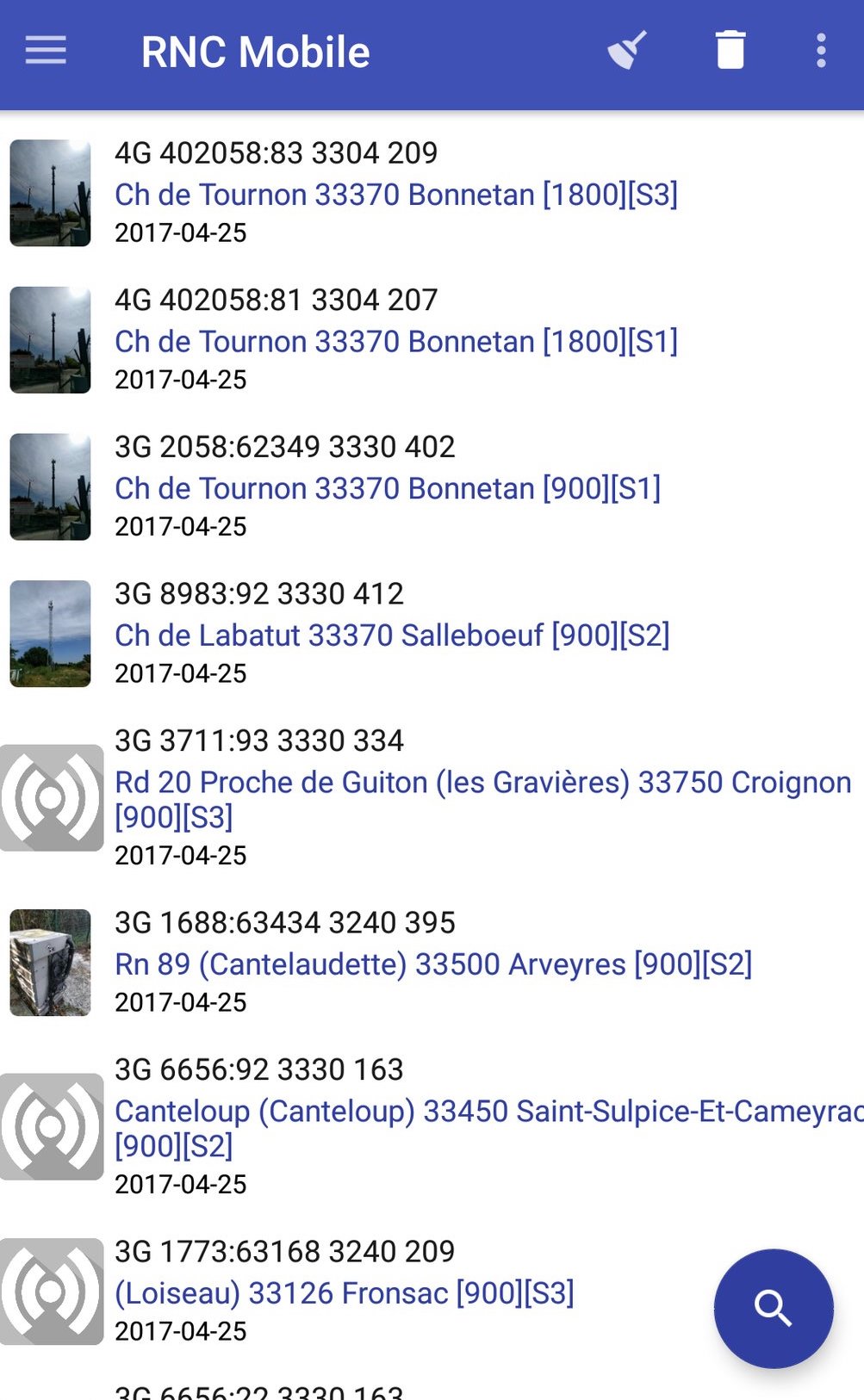Open (Loiseau) 33126 Fronsac entry
Screen dimensions: 864x1400
click(345, 1292)
